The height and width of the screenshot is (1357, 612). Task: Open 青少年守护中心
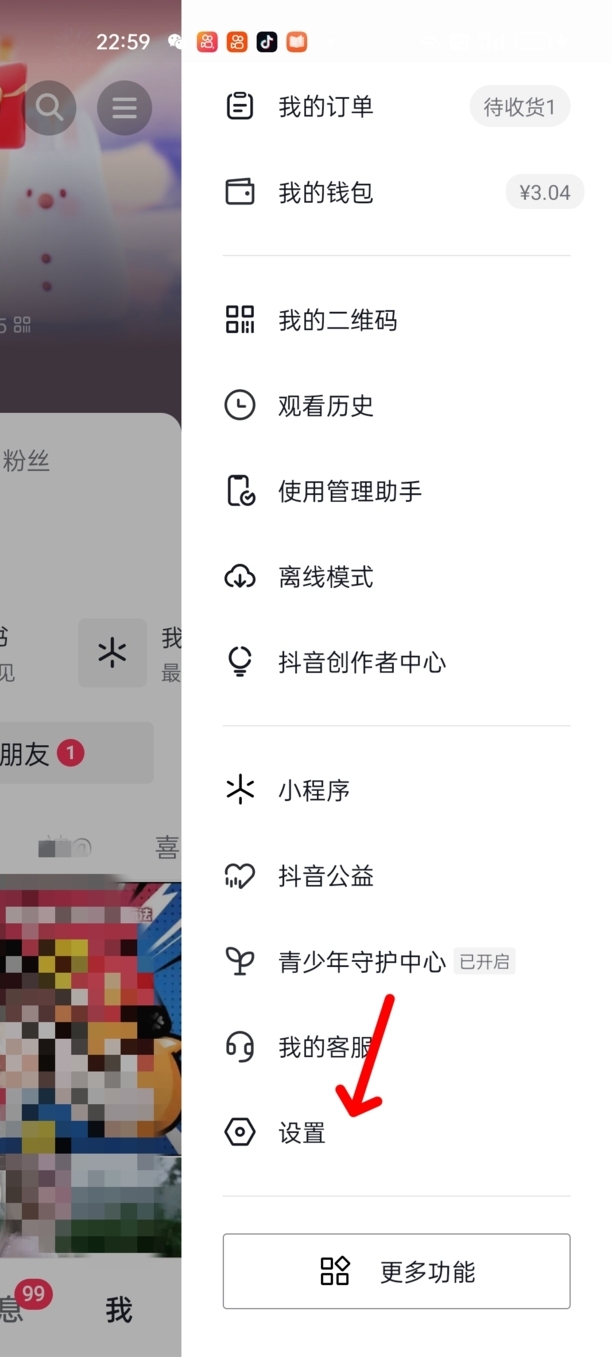click(x=361, y=962)
